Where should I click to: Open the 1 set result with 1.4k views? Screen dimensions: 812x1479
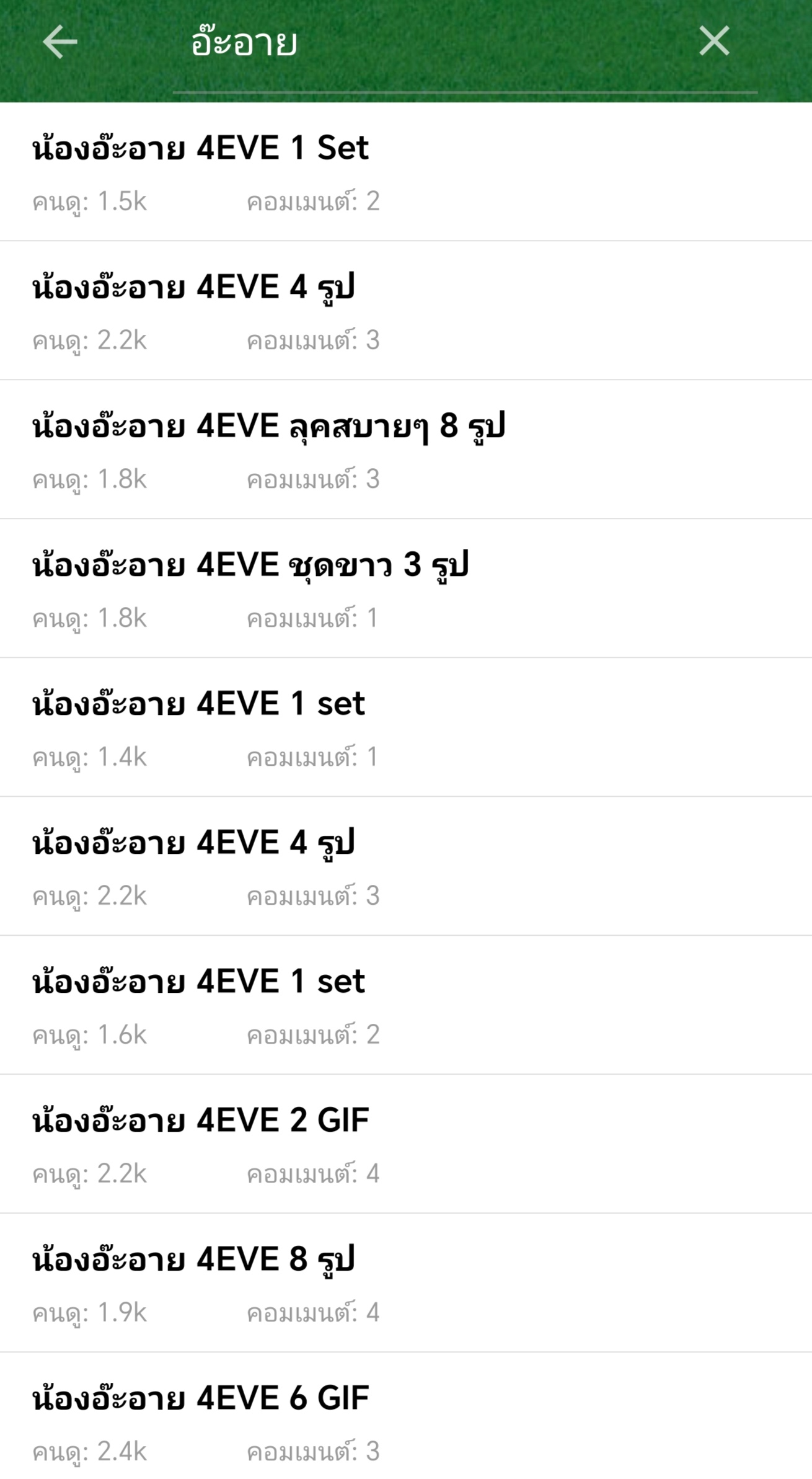(x=406, y=727)
